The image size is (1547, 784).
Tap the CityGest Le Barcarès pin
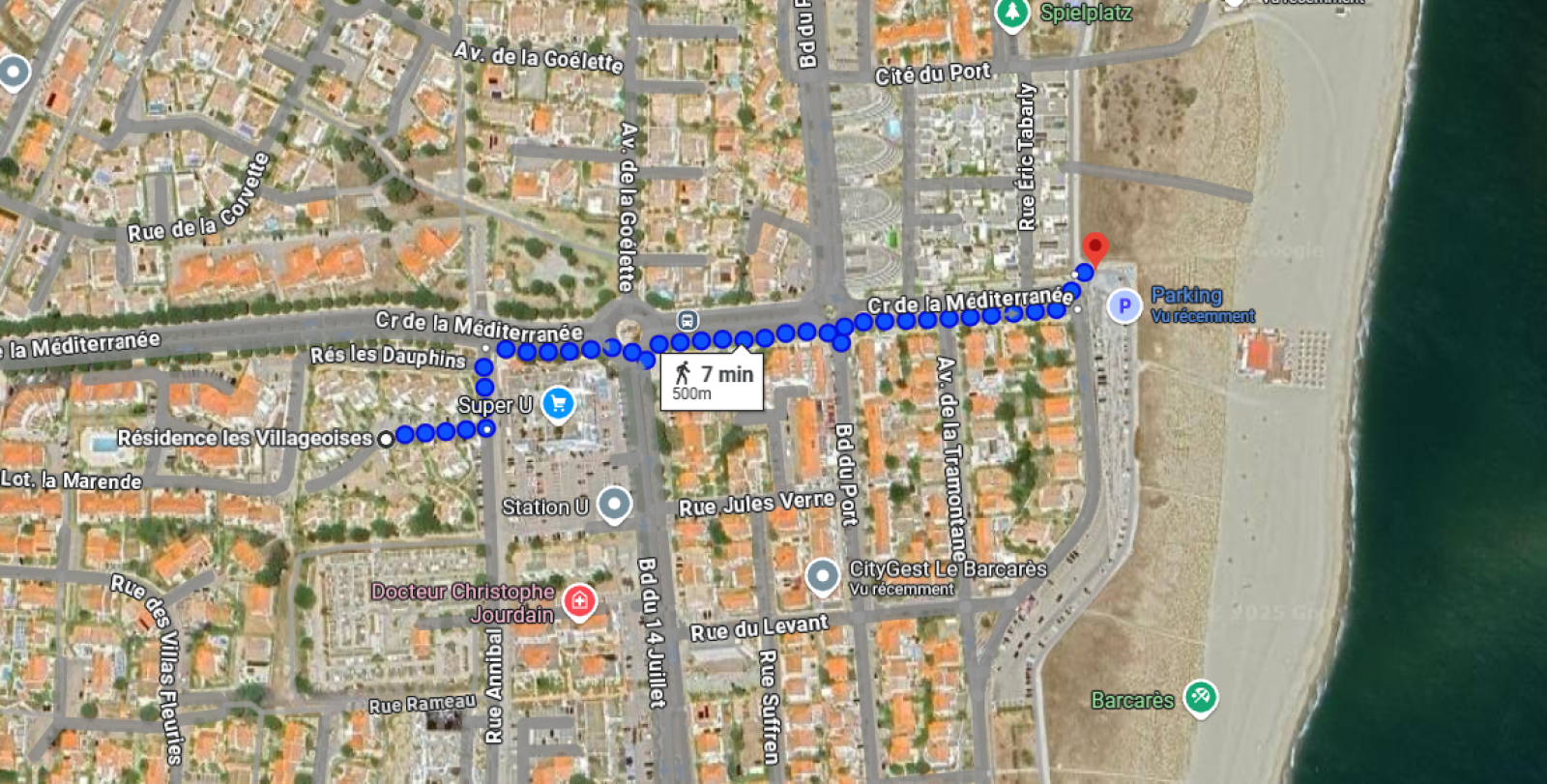click(822, 576)
